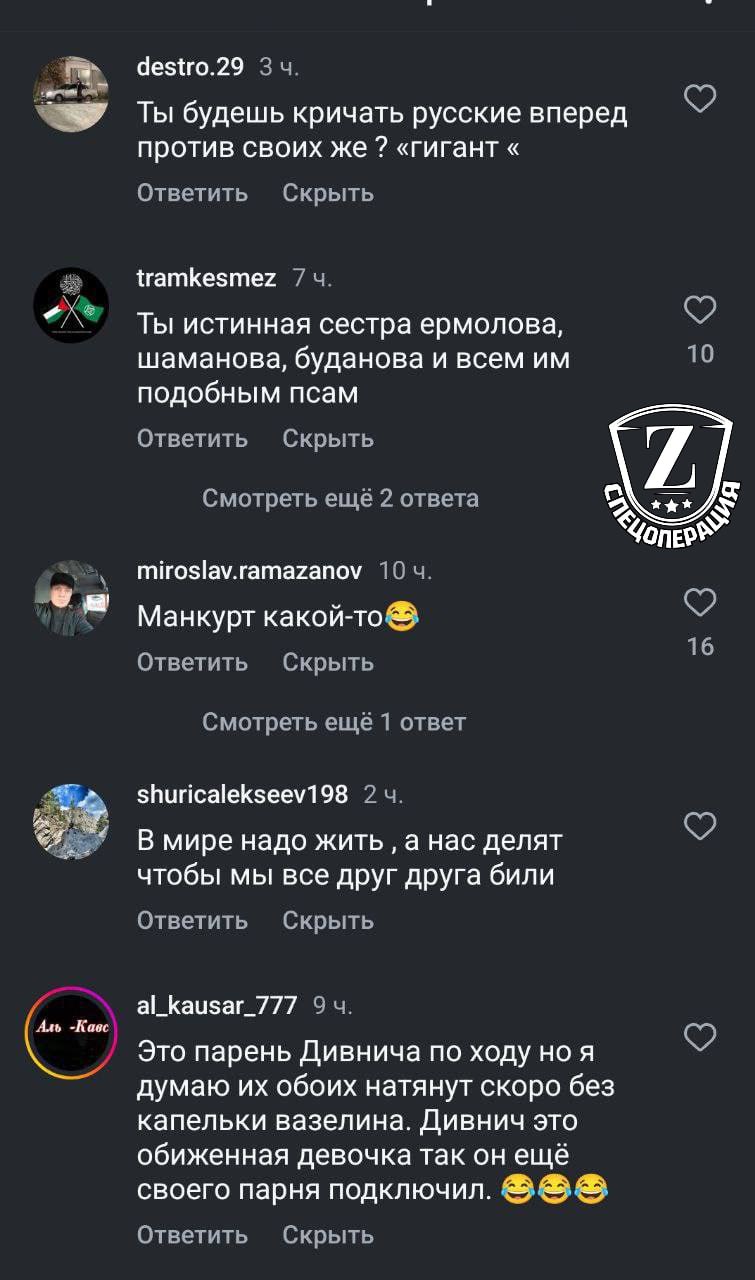755x1280 pixels.
Task: Expand 2 more replies under tramkesmez
Action: click(340, 498)
